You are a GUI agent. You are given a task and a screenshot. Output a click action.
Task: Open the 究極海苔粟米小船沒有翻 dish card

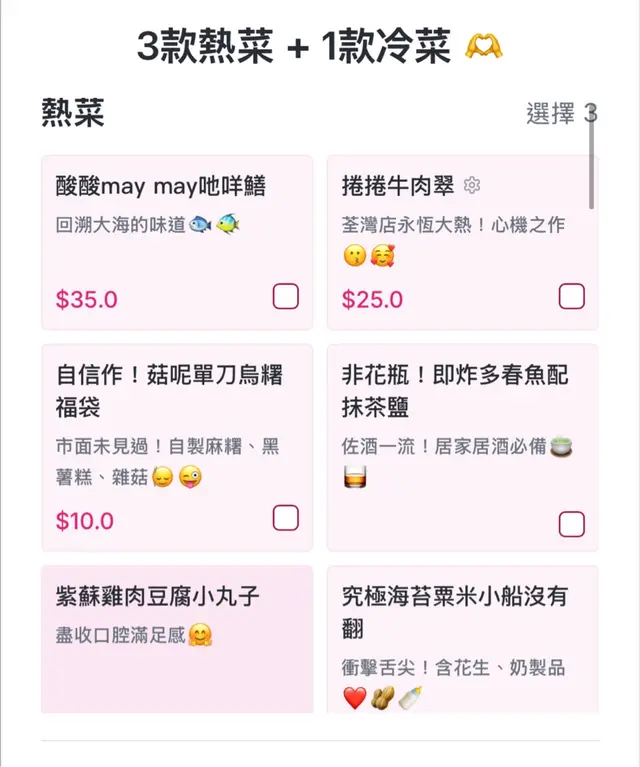(x=462, y=638)
